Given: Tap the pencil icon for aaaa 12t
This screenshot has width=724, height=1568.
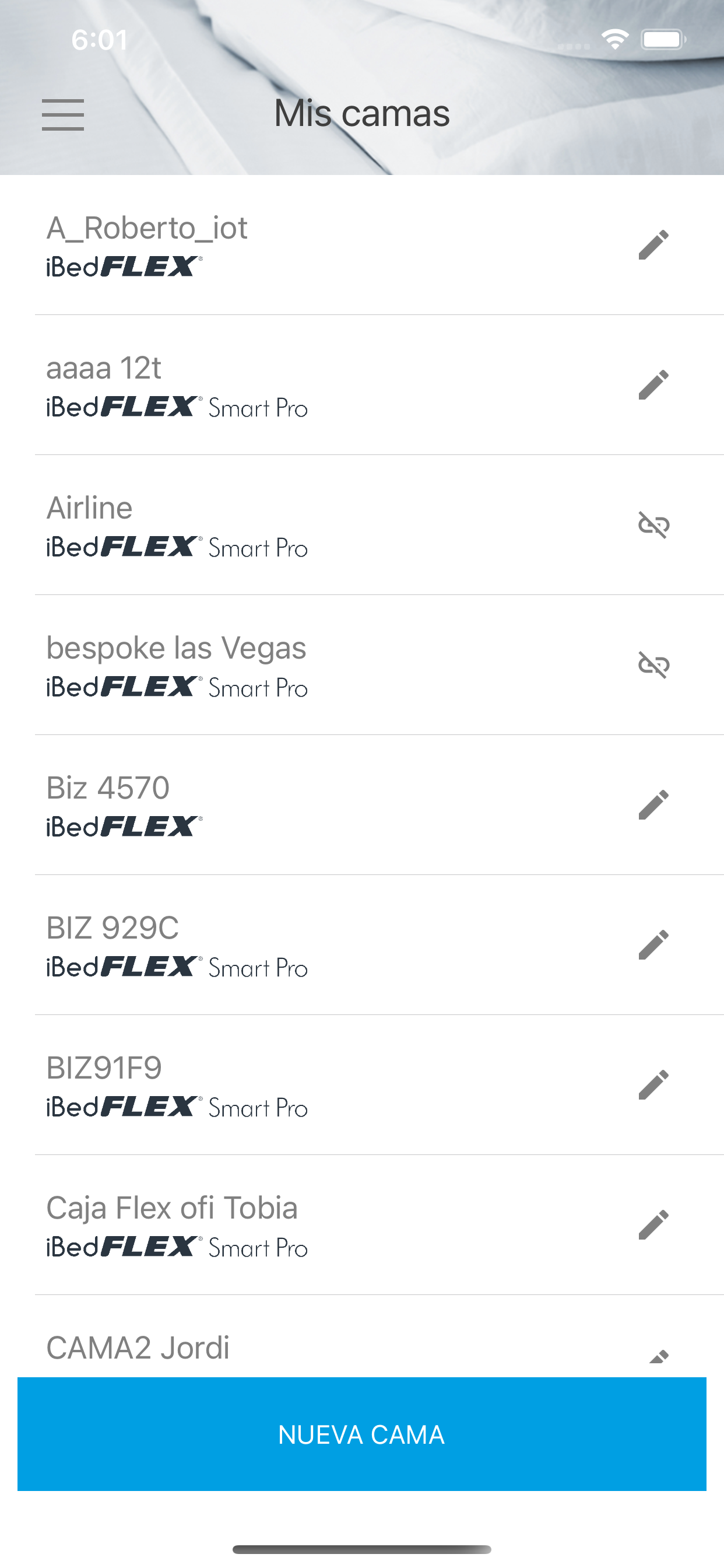Looking at the screenshot, I should pyautogui.click(x=653, y=384).
